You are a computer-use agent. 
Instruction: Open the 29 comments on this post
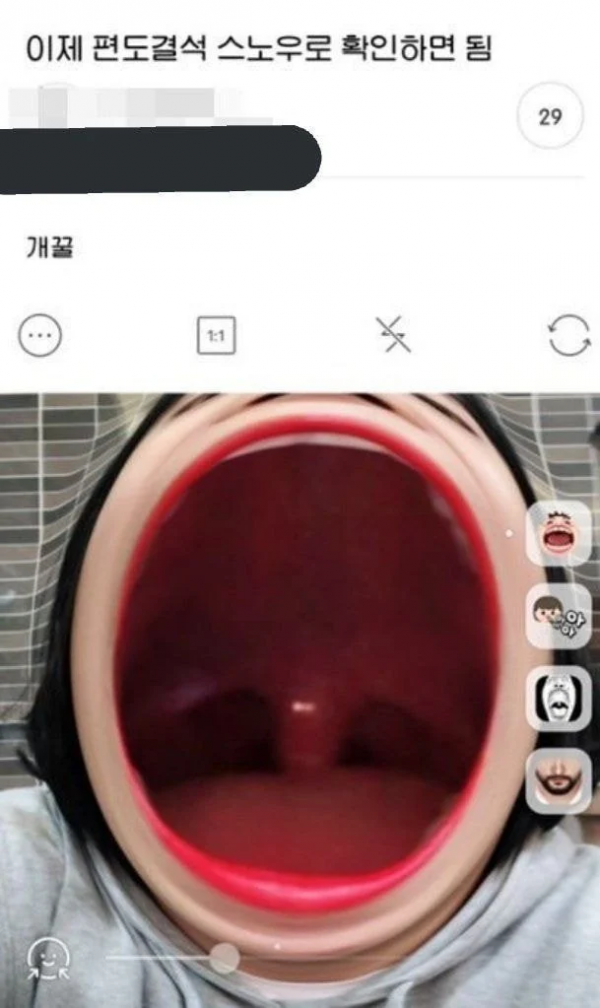(x=549, y=118)
